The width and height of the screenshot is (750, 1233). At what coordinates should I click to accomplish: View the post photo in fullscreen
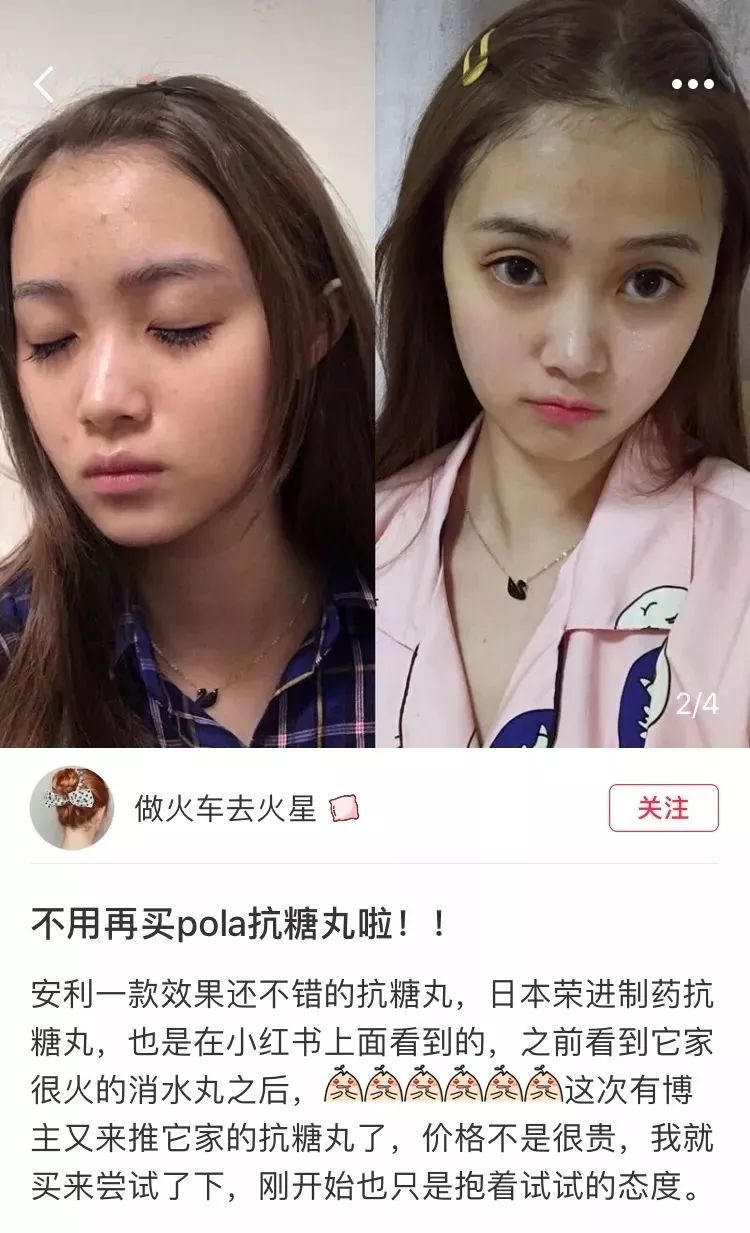point(375,400)
